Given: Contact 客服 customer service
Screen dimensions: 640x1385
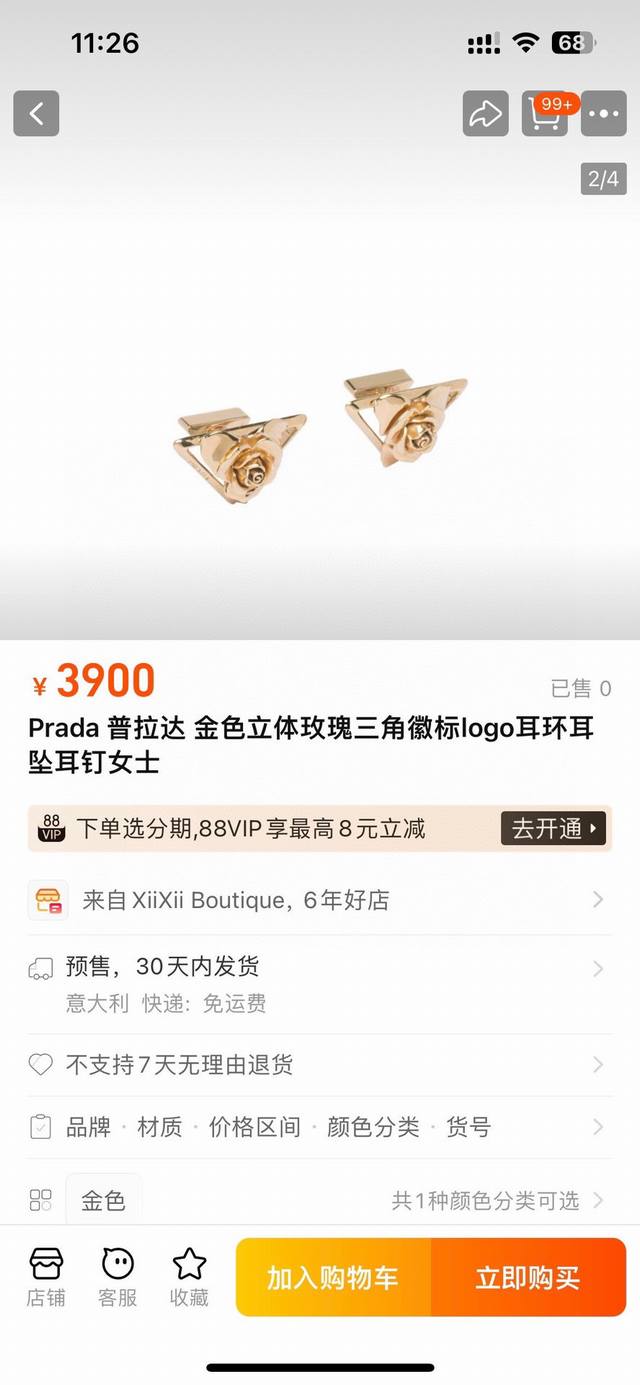Looking at the screenshot, I should tap(118, 1277).
